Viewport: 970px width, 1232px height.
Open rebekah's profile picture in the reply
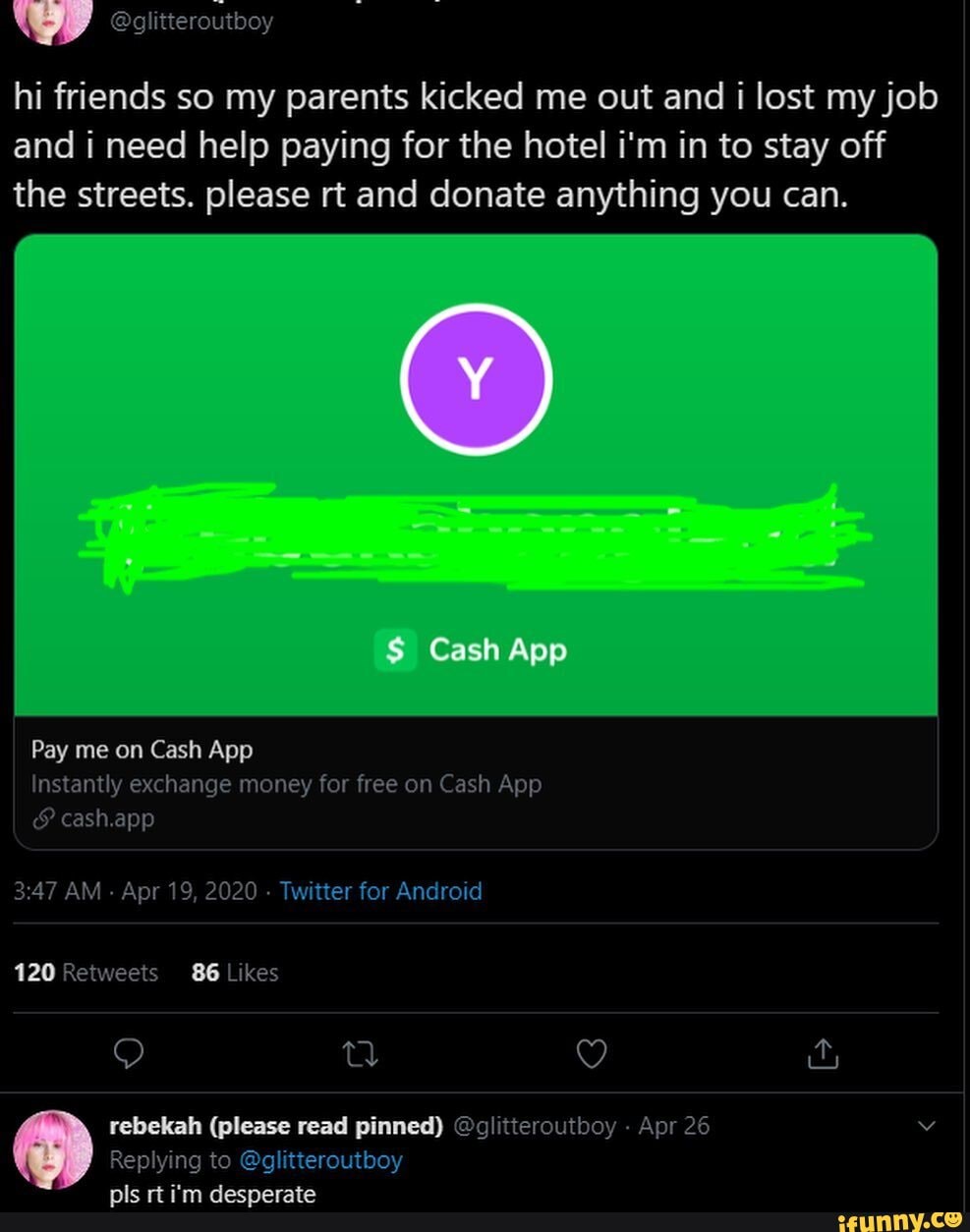point(53,1150)
